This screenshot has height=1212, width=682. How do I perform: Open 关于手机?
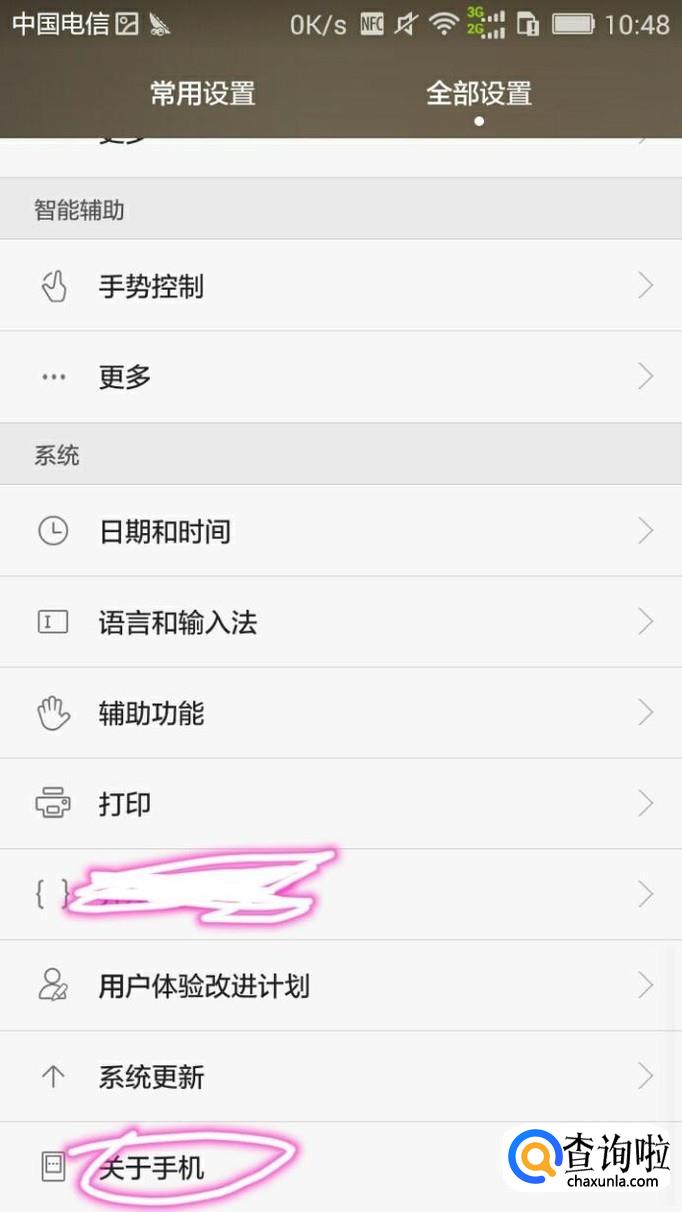[x=250, y=1167]
